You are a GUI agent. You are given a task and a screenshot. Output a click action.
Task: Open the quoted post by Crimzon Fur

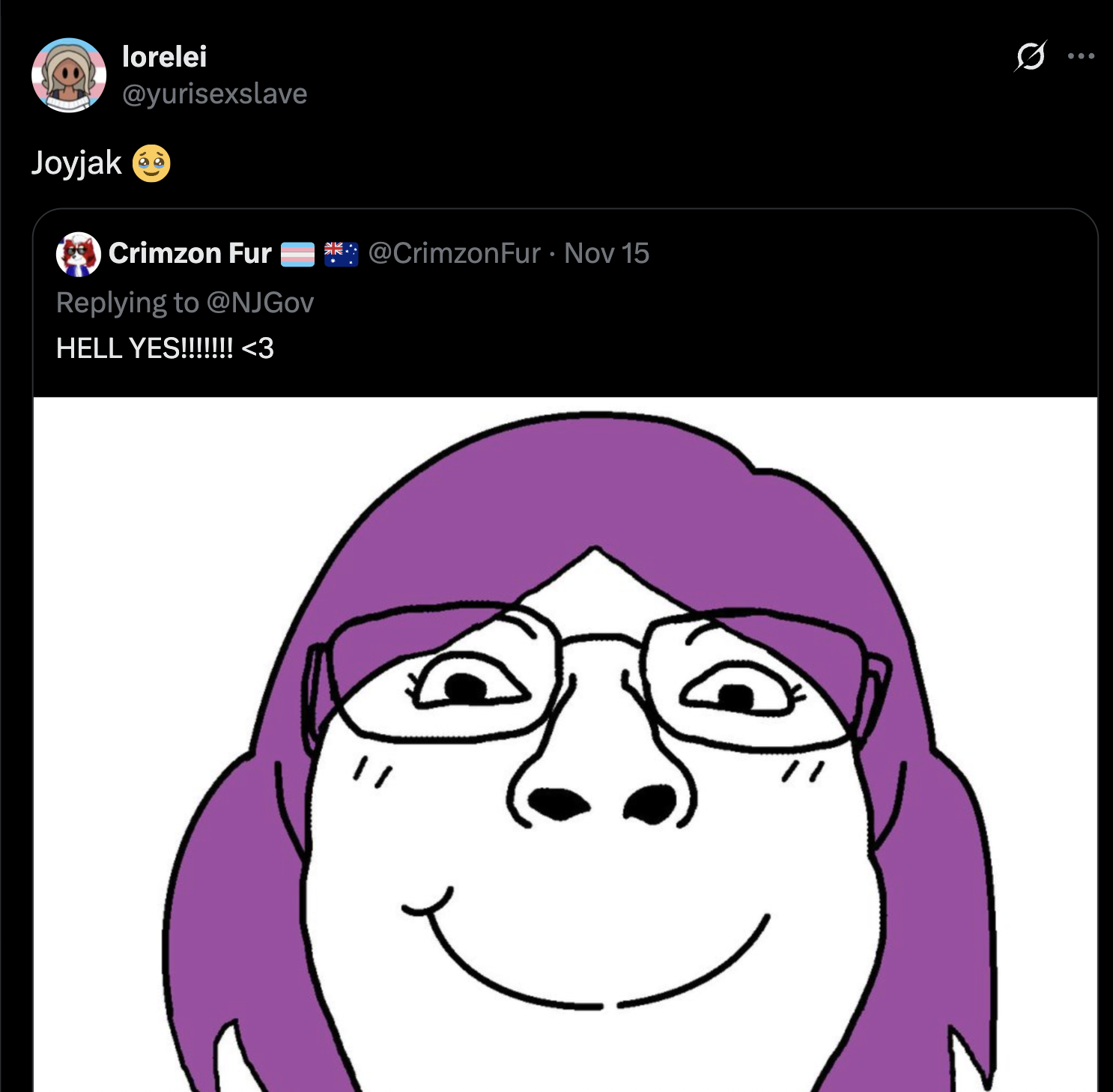(524, 348)
